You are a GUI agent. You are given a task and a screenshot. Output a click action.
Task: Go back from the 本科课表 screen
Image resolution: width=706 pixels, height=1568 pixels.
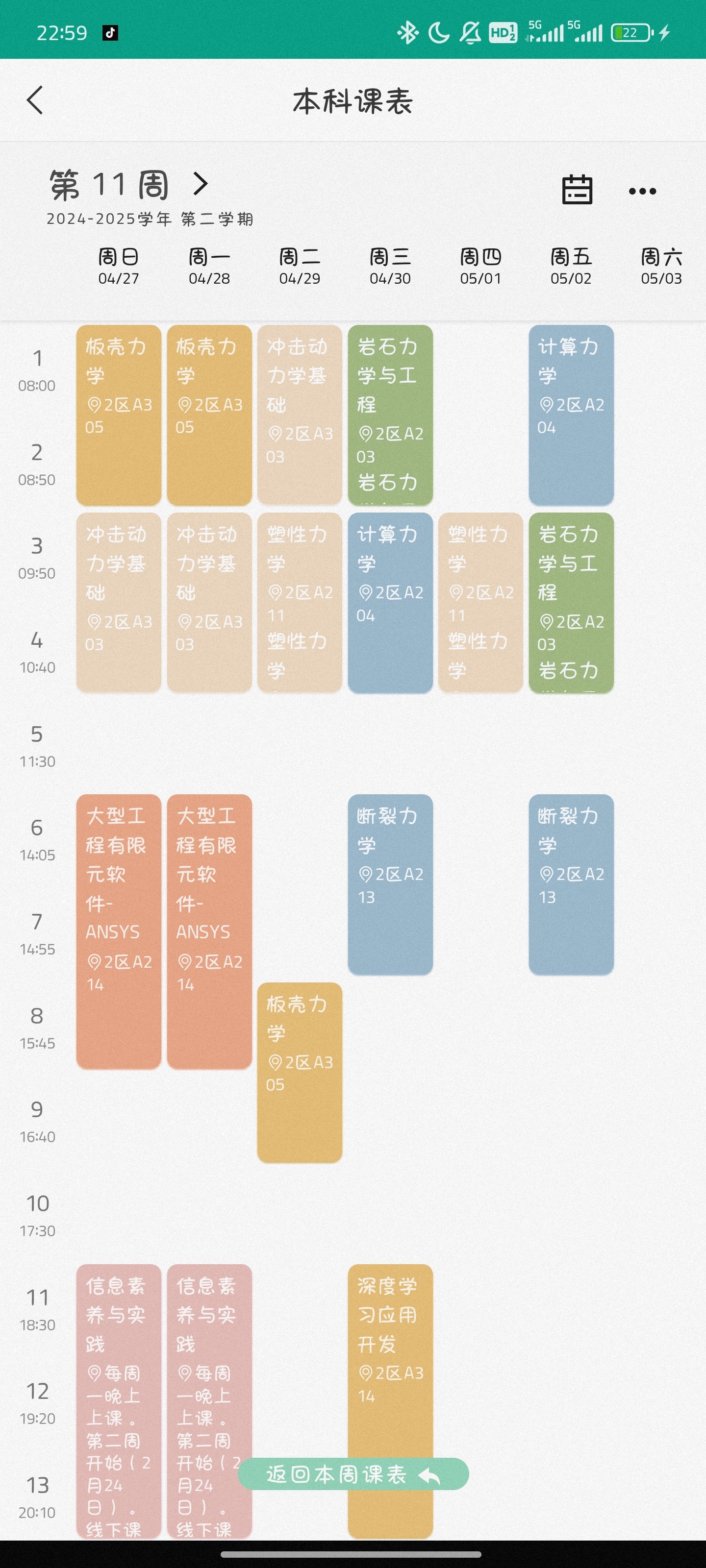click(x=35, y=100)
